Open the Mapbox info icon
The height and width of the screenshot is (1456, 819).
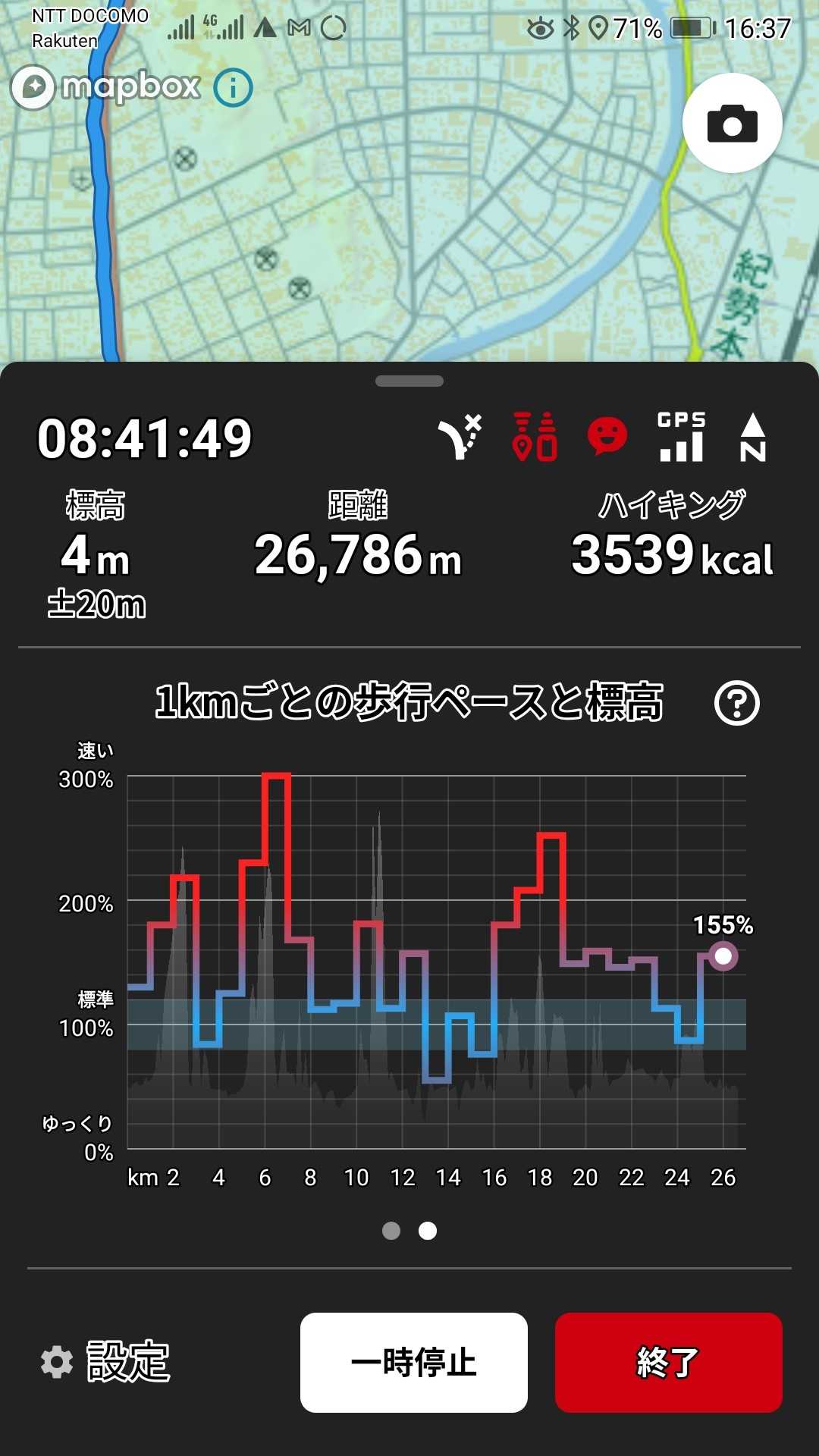pyautogui.click(x=233, y=88)
